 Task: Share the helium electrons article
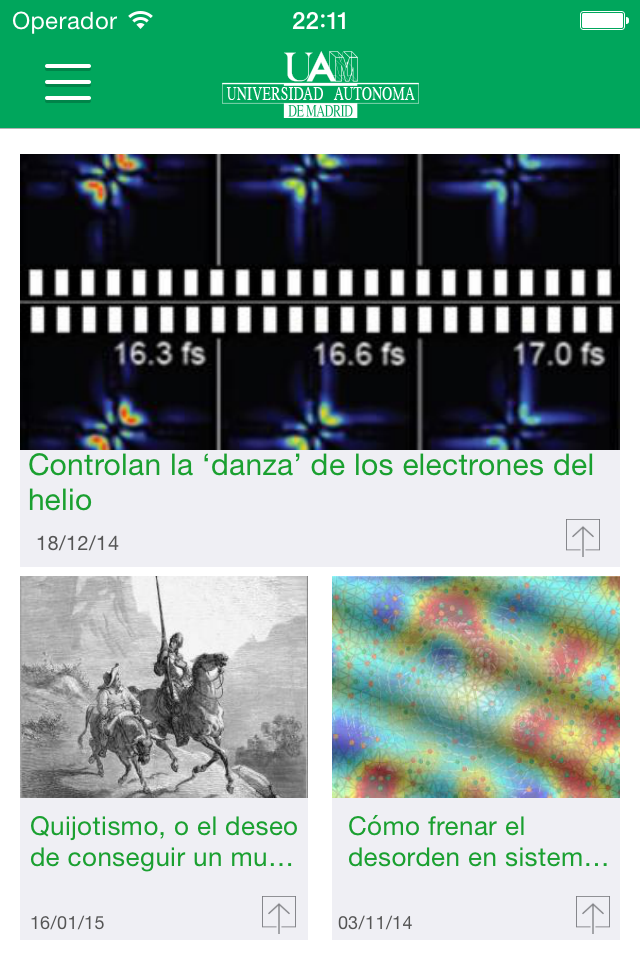coord(583,538)
